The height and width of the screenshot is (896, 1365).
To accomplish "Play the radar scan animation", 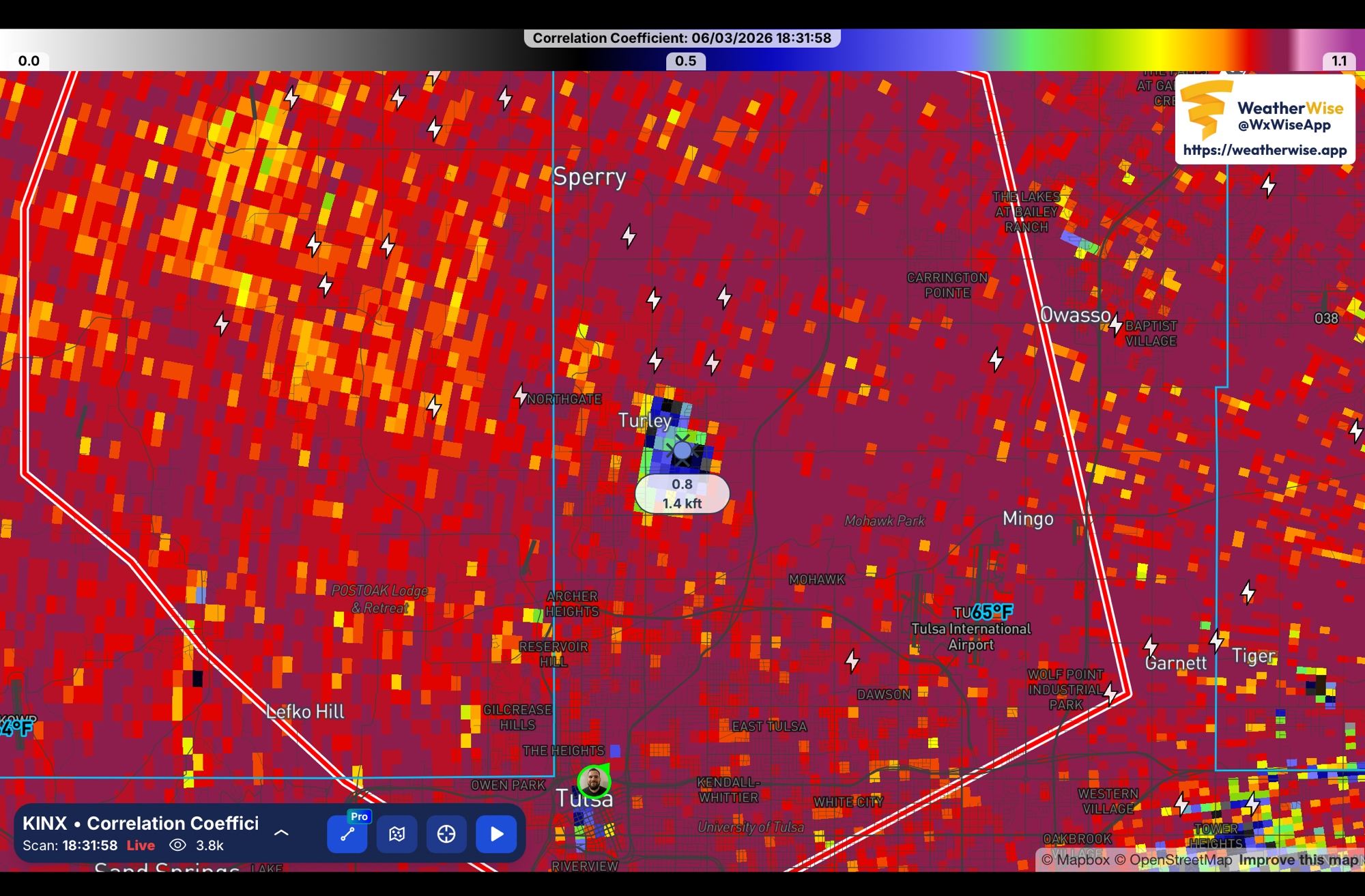I will point(496,834).
